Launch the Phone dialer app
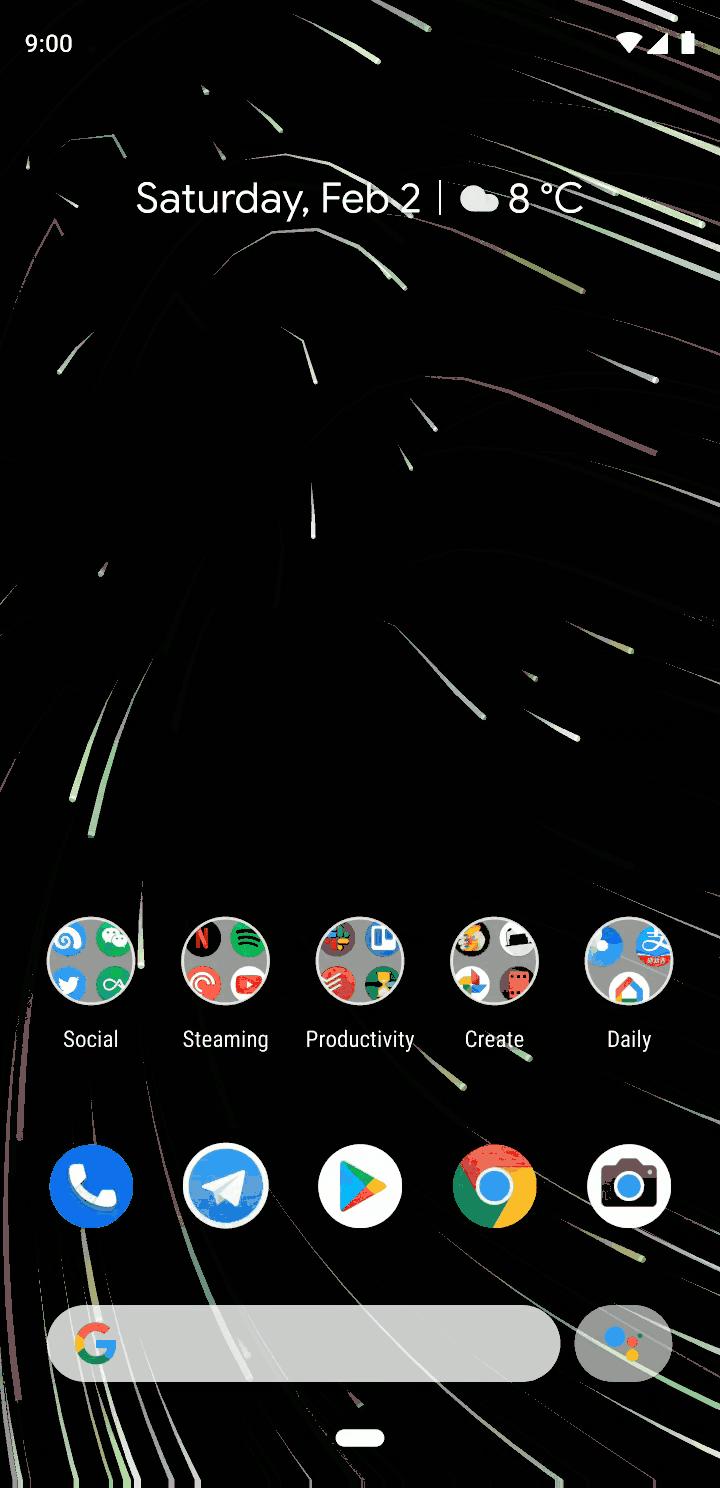This screenshot has height=1488, width=720. pyautogui.click(x=91, y=1186)
